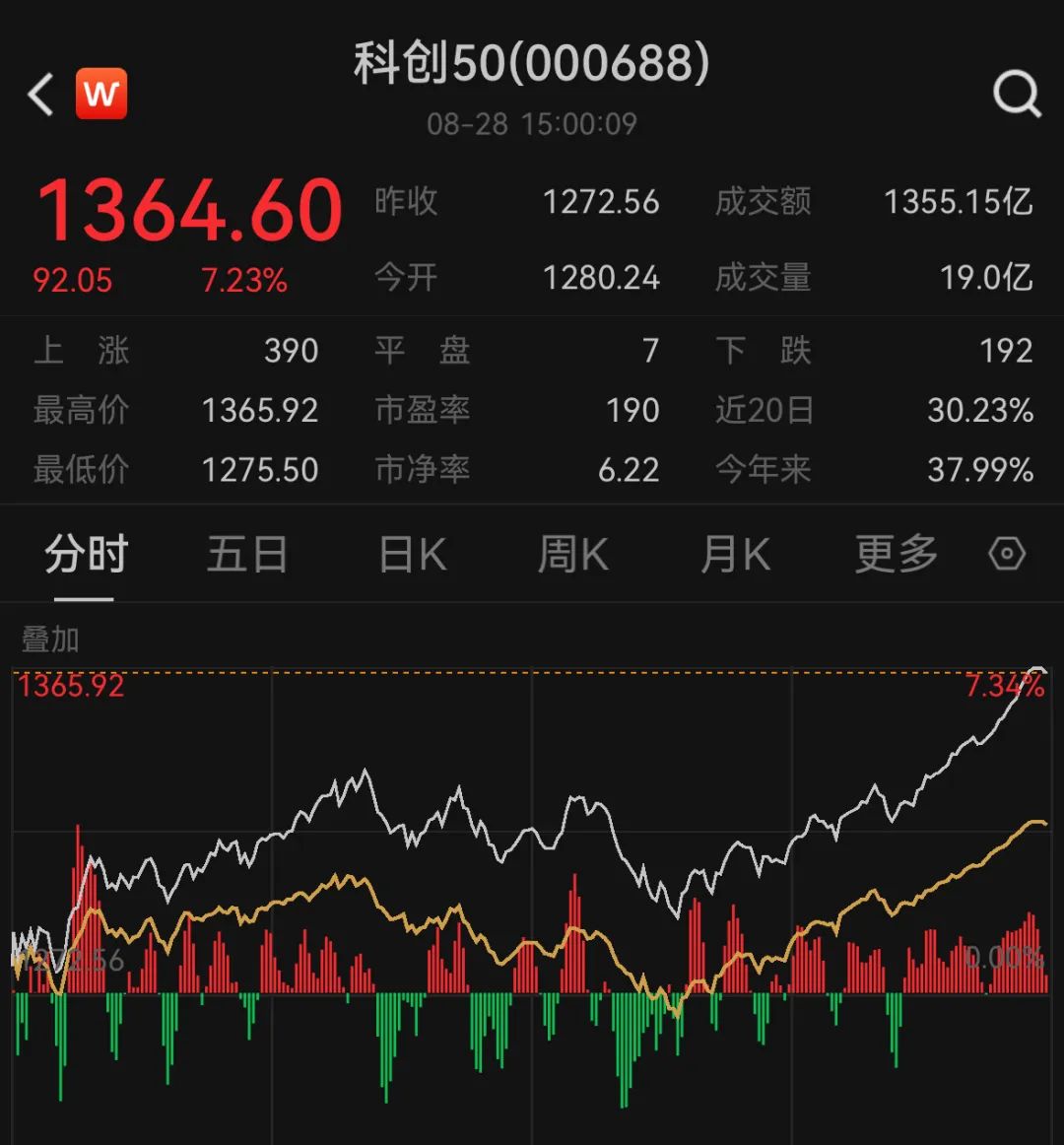Screen dimensions: 1064x1145
Task: Open the red W app icon
Action: [x=101, y=94]
